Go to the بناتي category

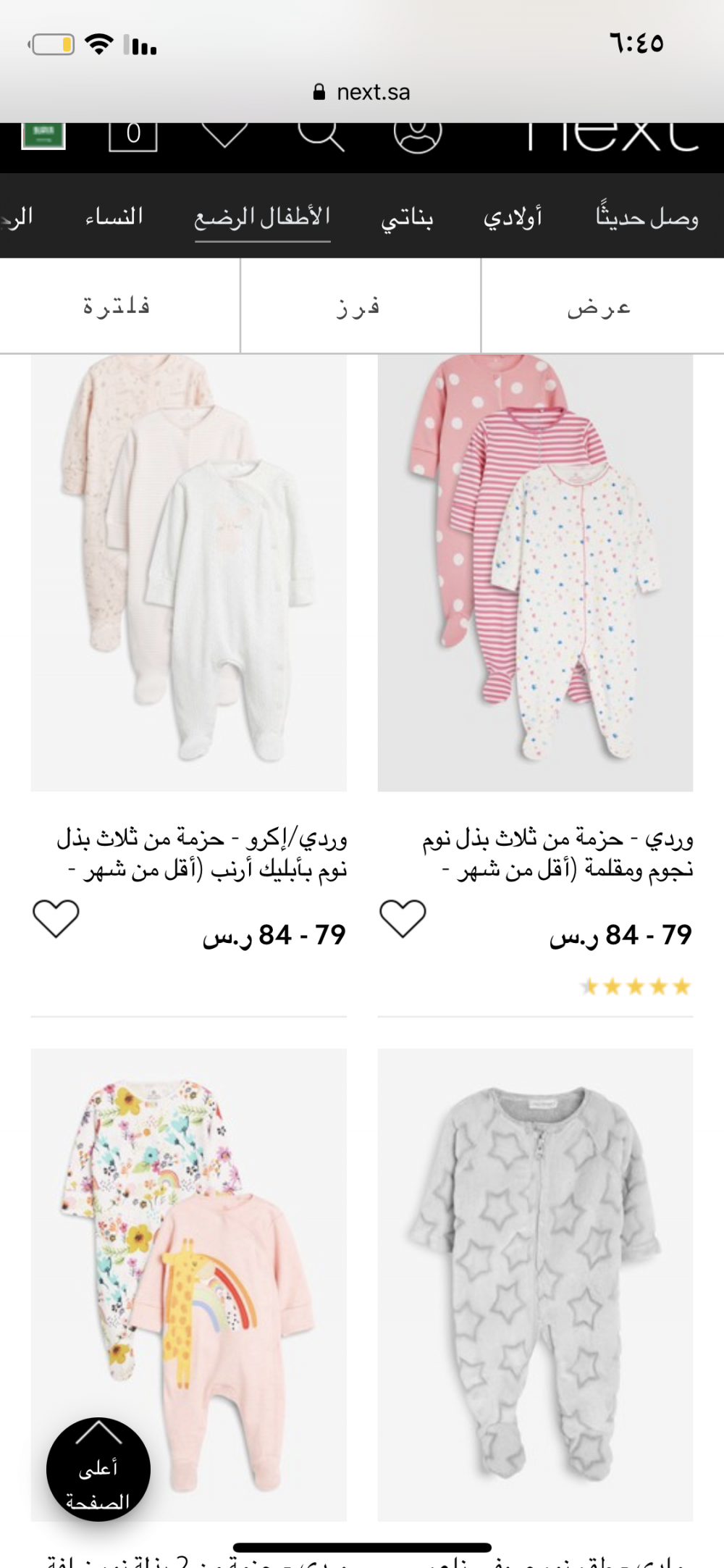click(407, 217)
